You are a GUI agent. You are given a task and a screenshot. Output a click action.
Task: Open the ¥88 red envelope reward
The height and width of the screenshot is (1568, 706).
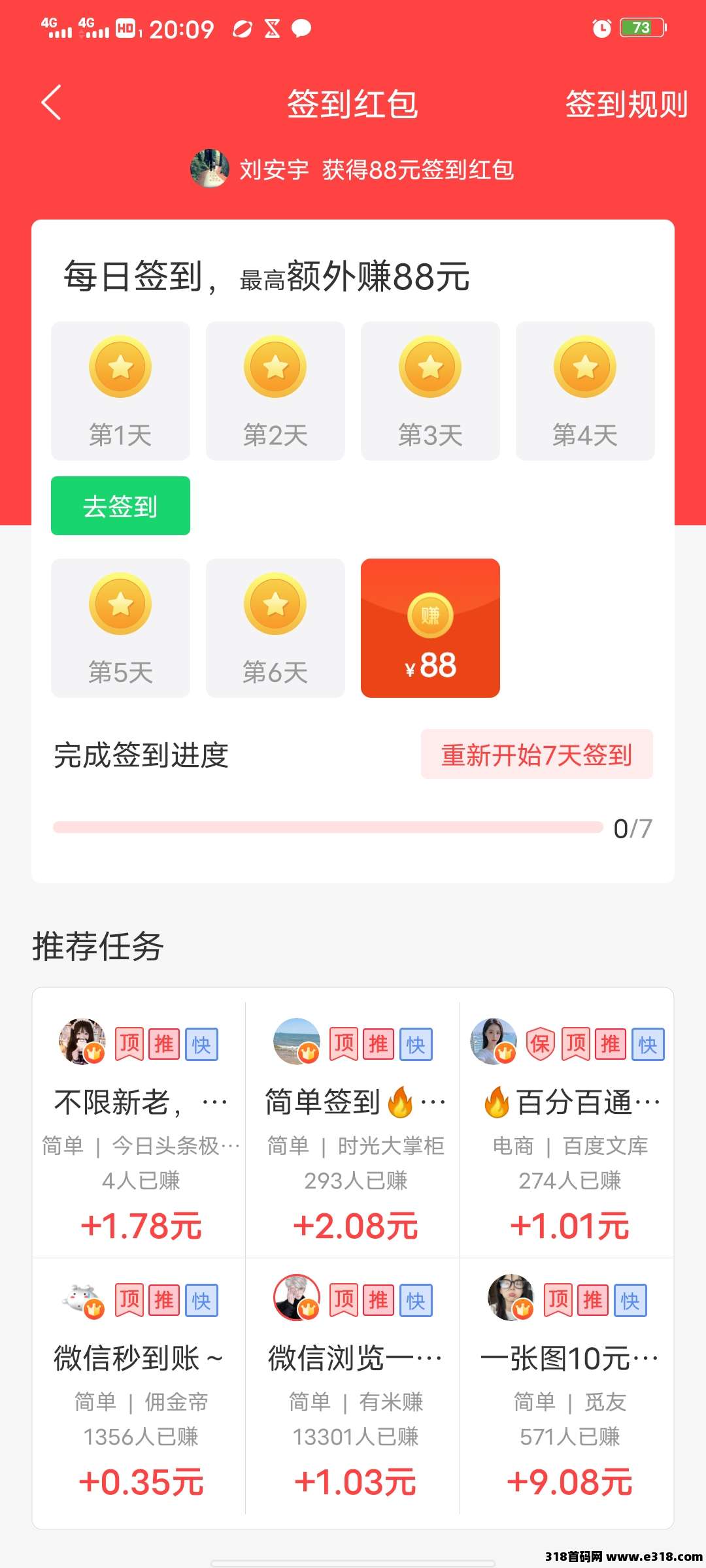point(430,628)
